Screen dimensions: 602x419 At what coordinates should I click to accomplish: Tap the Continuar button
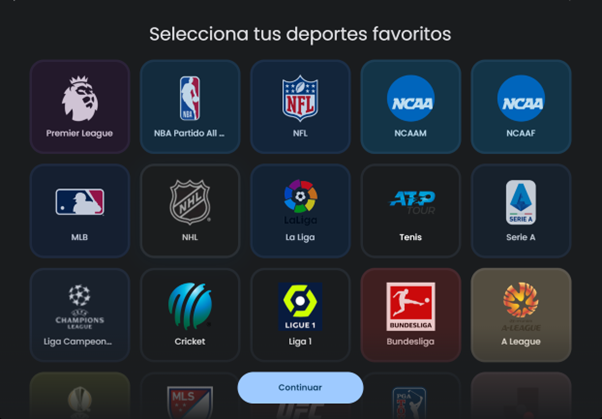click(300, 387)
